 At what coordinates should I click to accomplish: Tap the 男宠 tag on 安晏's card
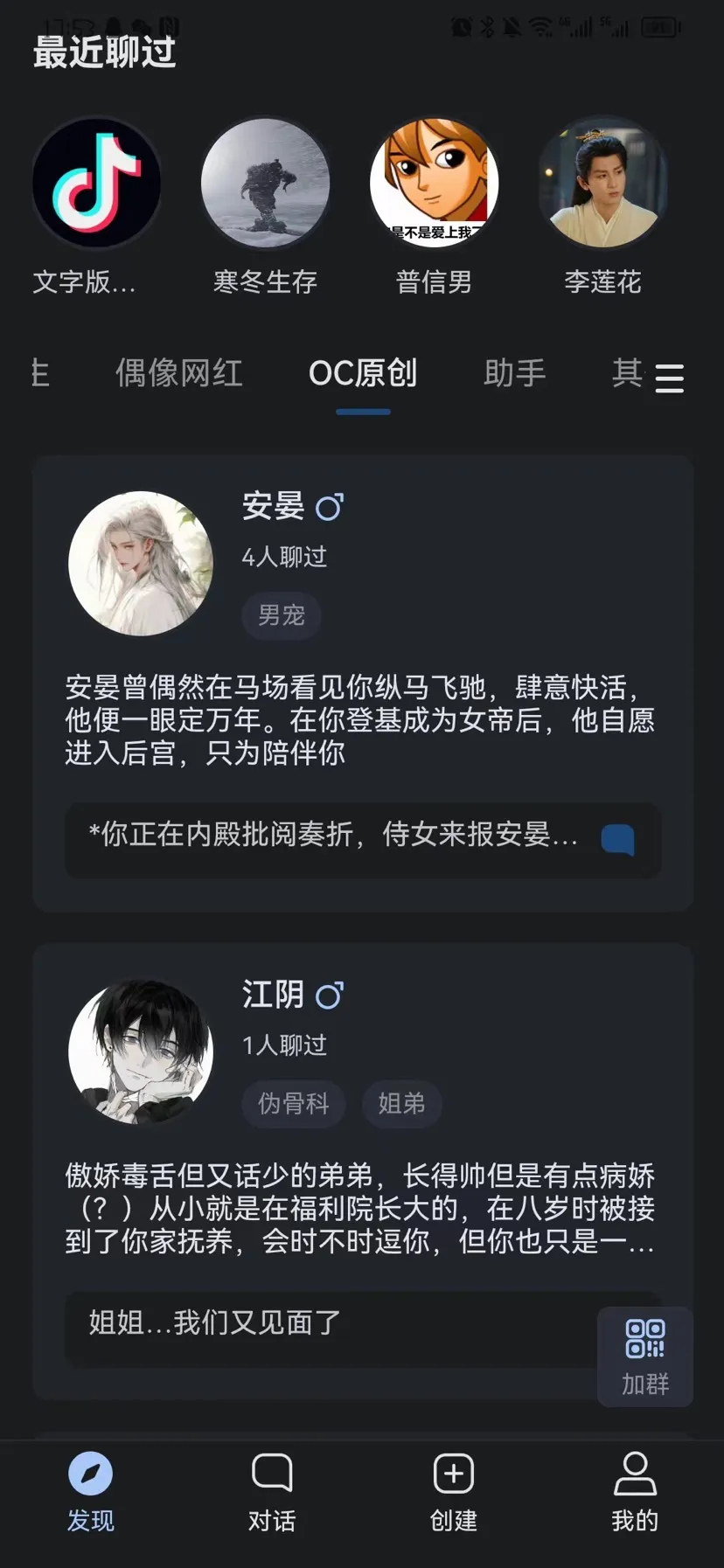(281, 615)
